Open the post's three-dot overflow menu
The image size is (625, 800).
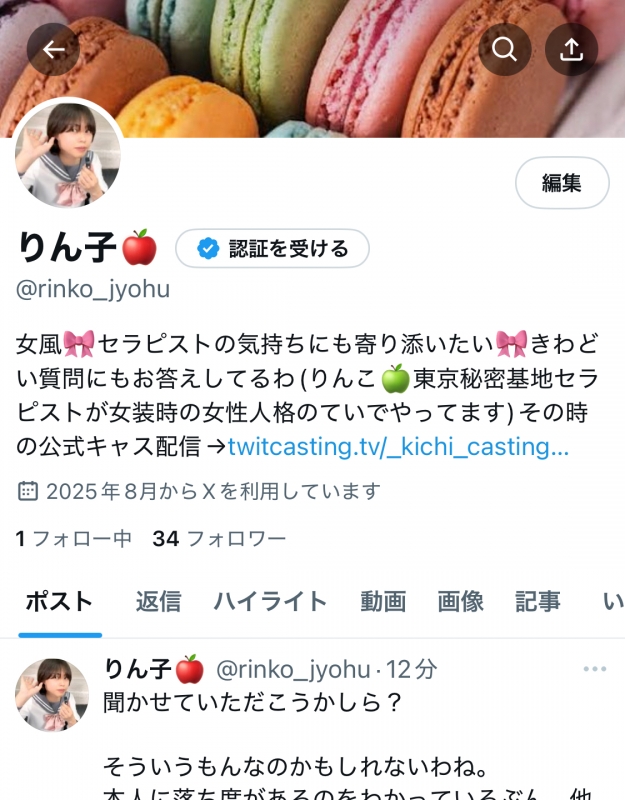594,669
